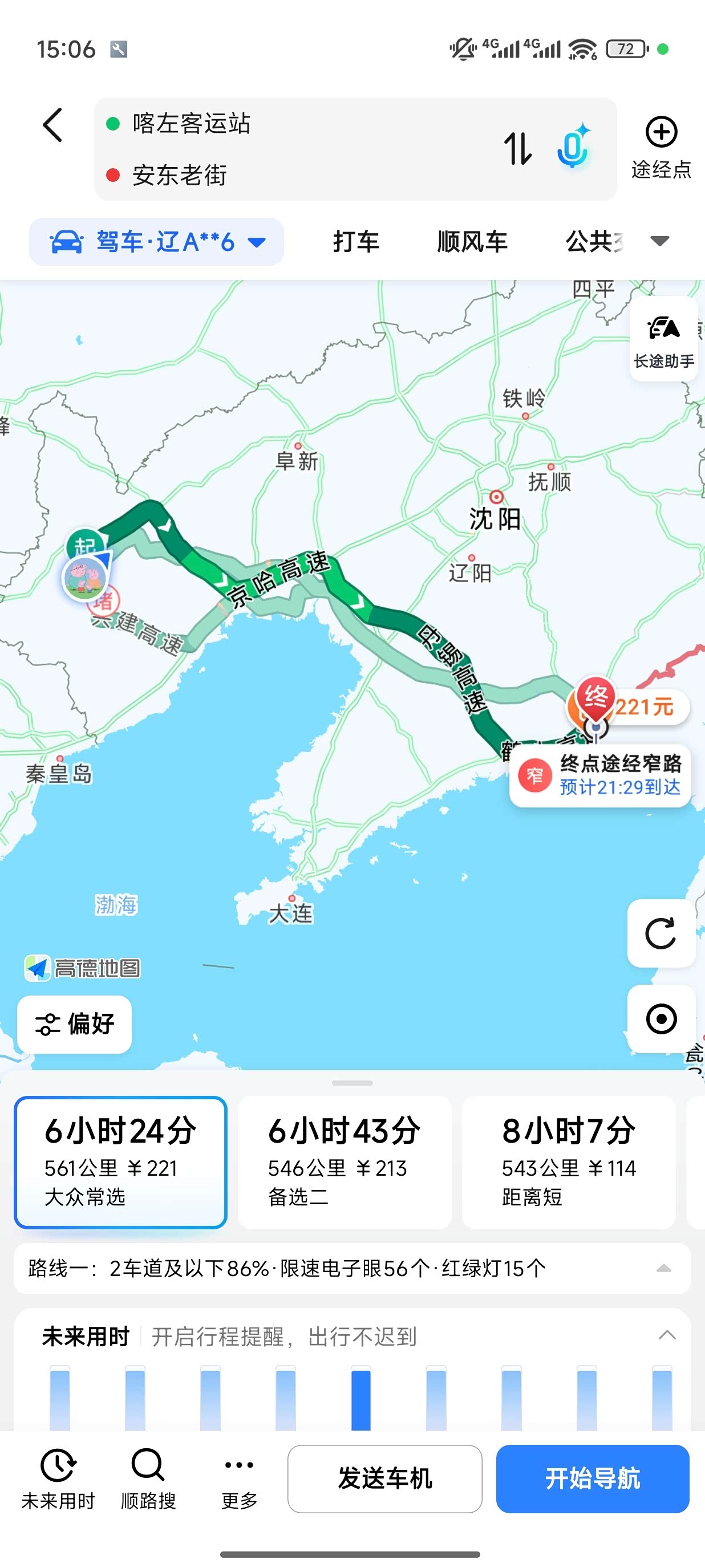Expand more travel modes arrow
This screenshot has height=1568, width=705.
click(x=659, y=241)
